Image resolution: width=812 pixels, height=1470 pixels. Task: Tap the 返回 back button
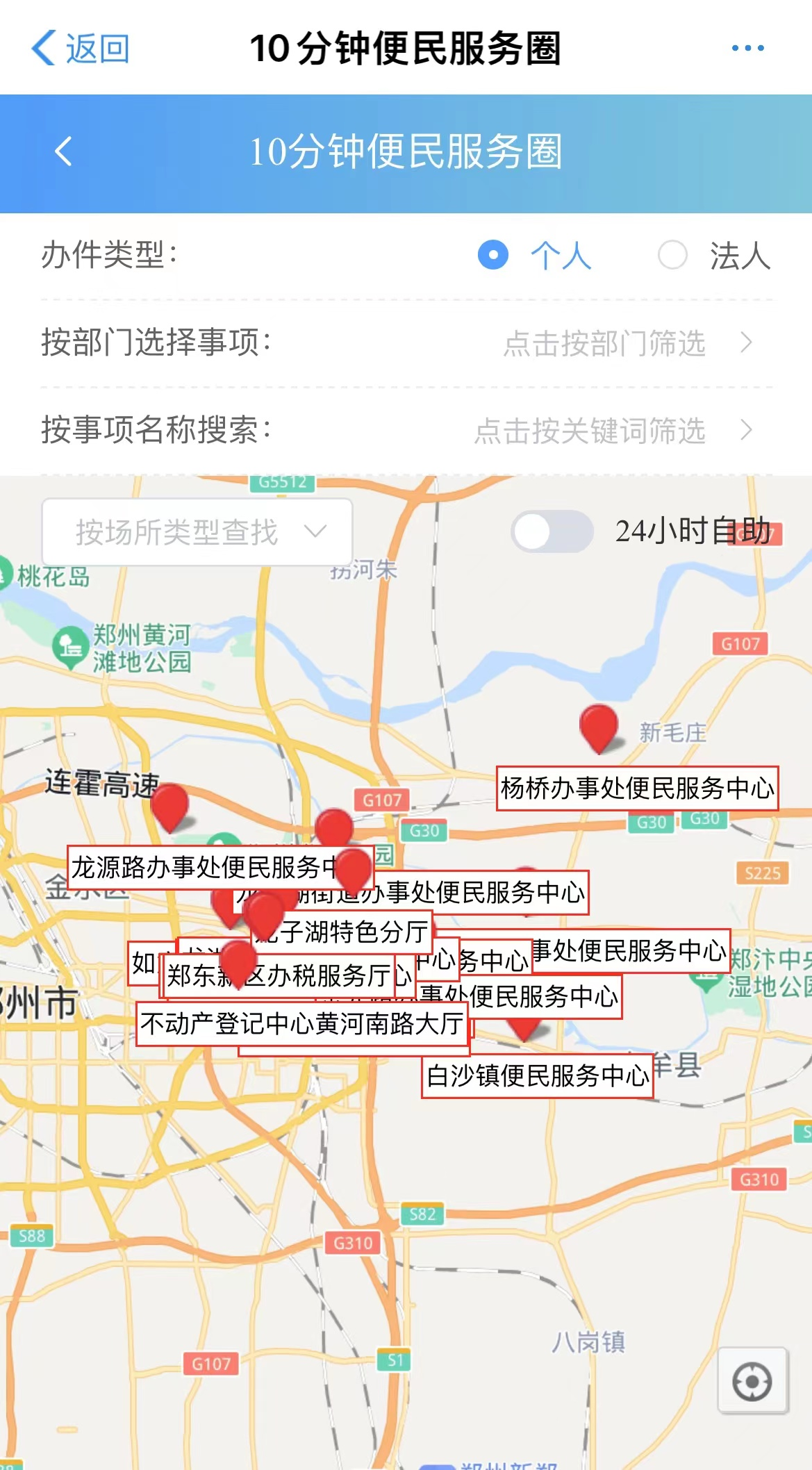[x=81, y=49]
